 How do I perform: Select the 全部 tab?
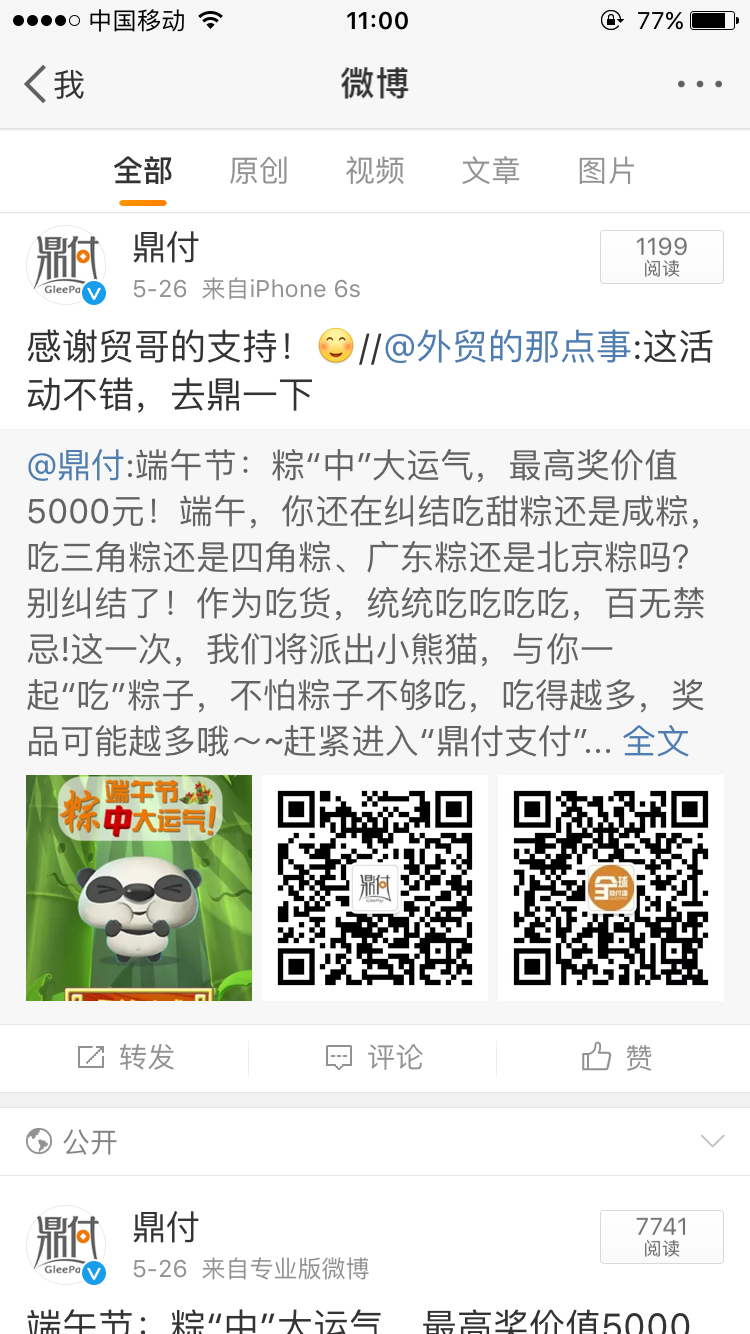(143, 171)
